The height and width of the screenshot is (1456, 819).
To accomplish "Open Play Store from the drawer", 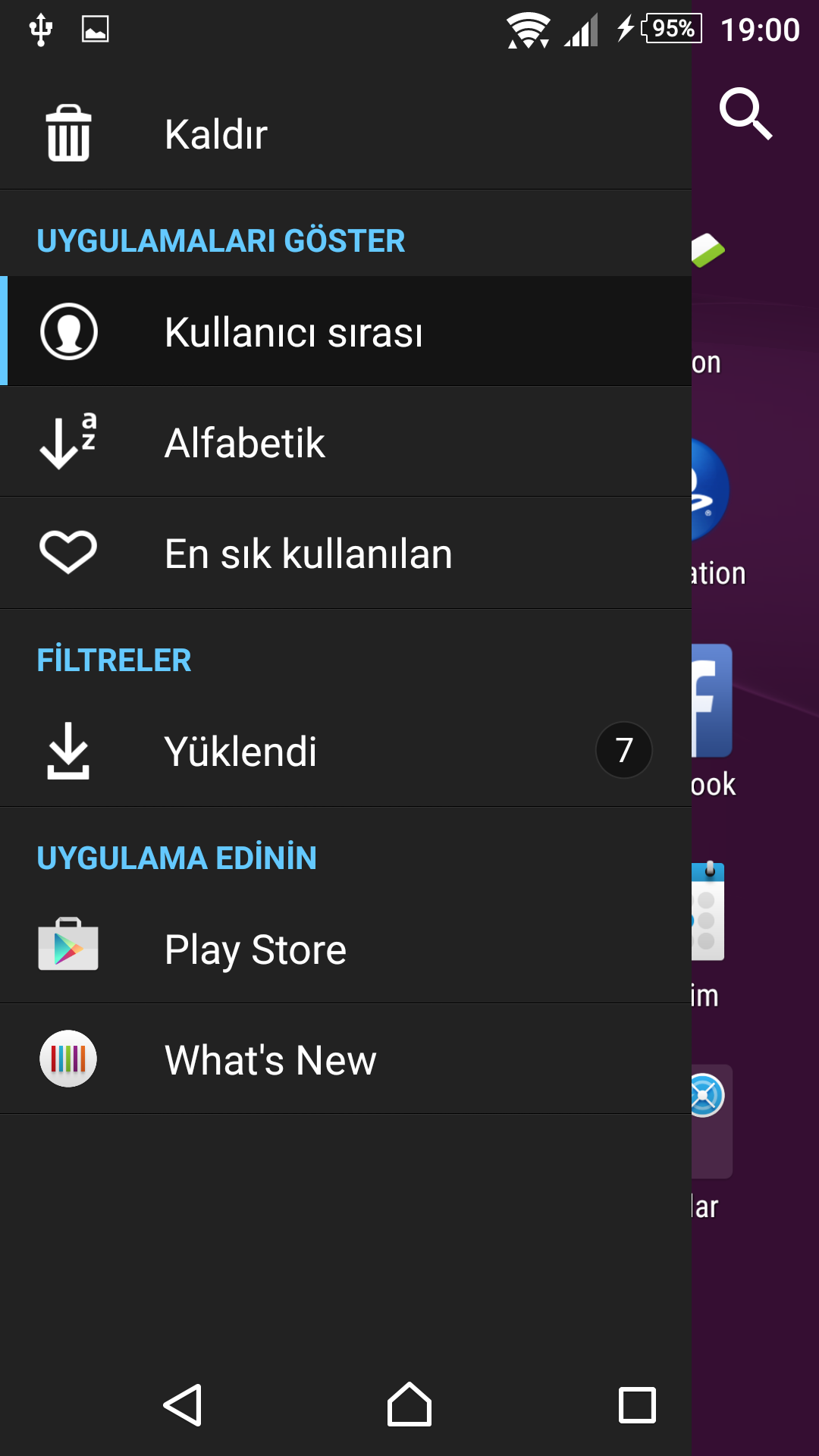I will pyautogui.click(x=345, y=948).
